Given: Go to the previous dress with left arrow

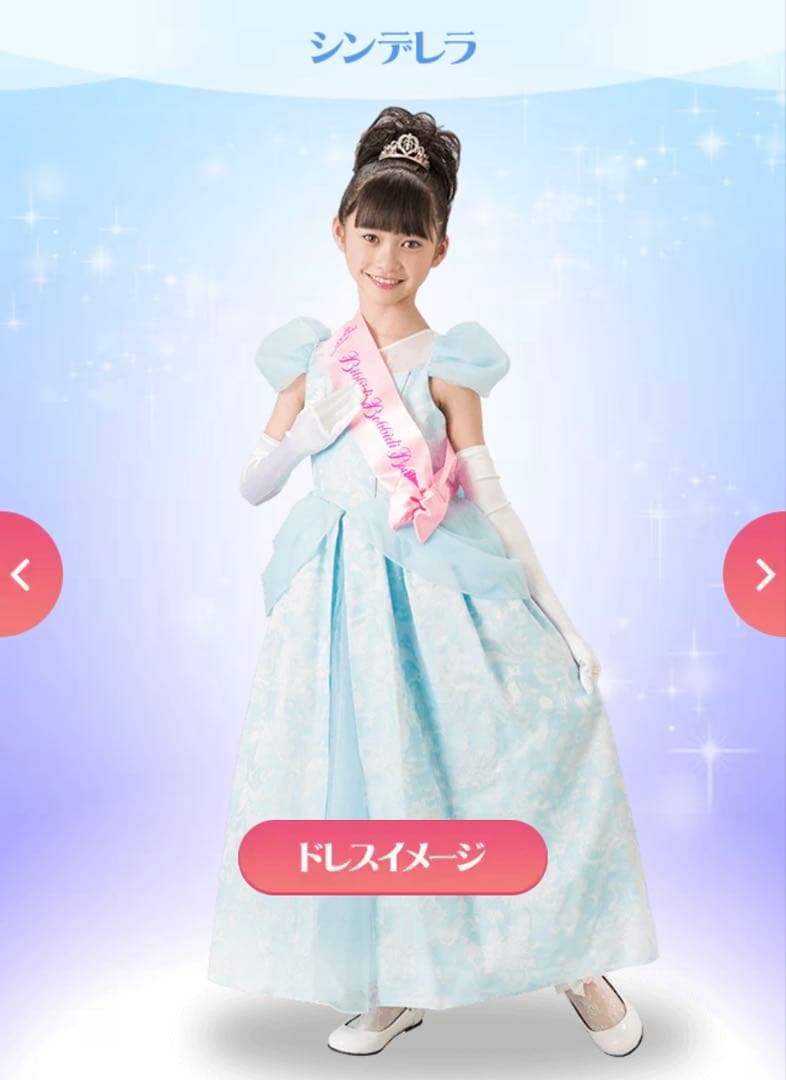Looking at the screenshot, I should pos(24,574).
